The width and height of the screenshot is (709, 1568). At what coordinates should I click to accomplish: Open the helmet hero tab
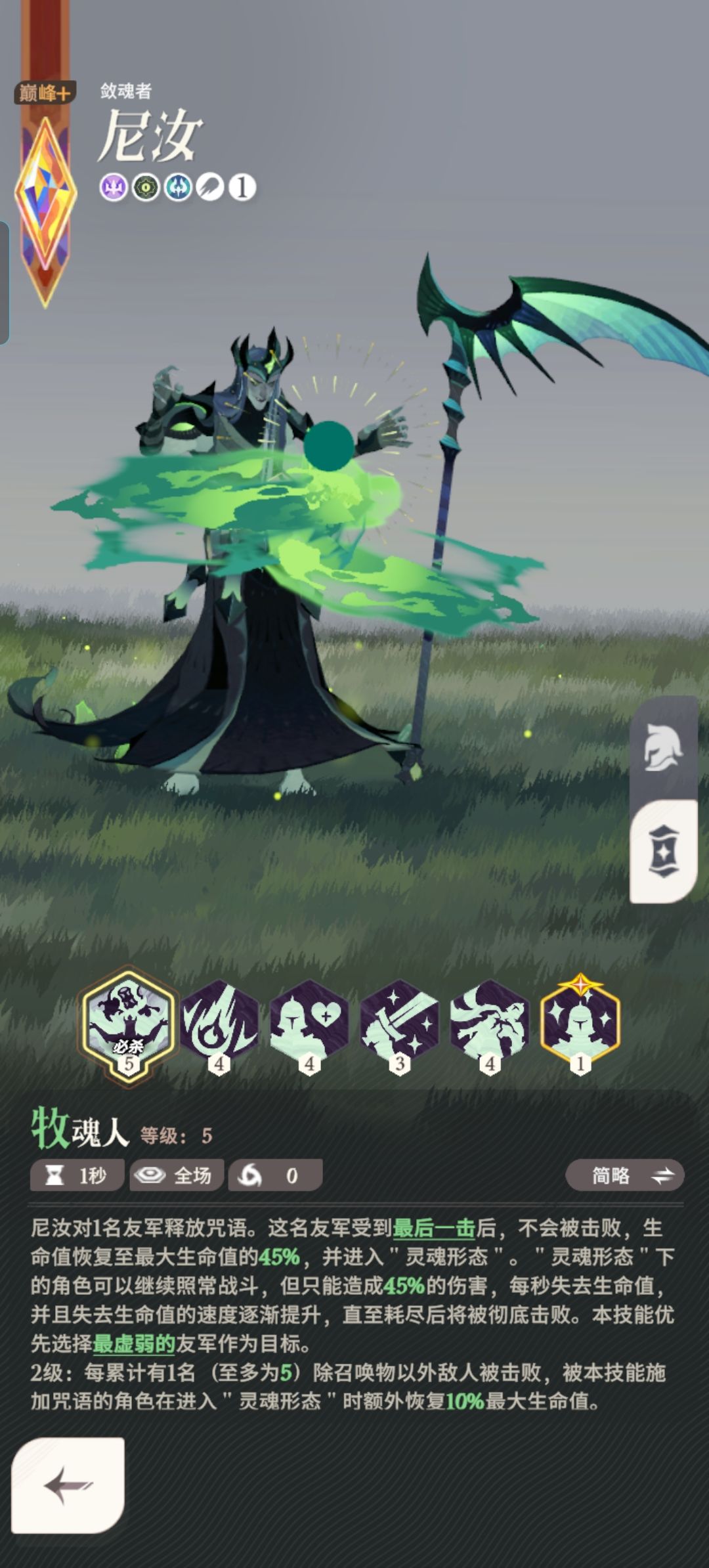663,748
